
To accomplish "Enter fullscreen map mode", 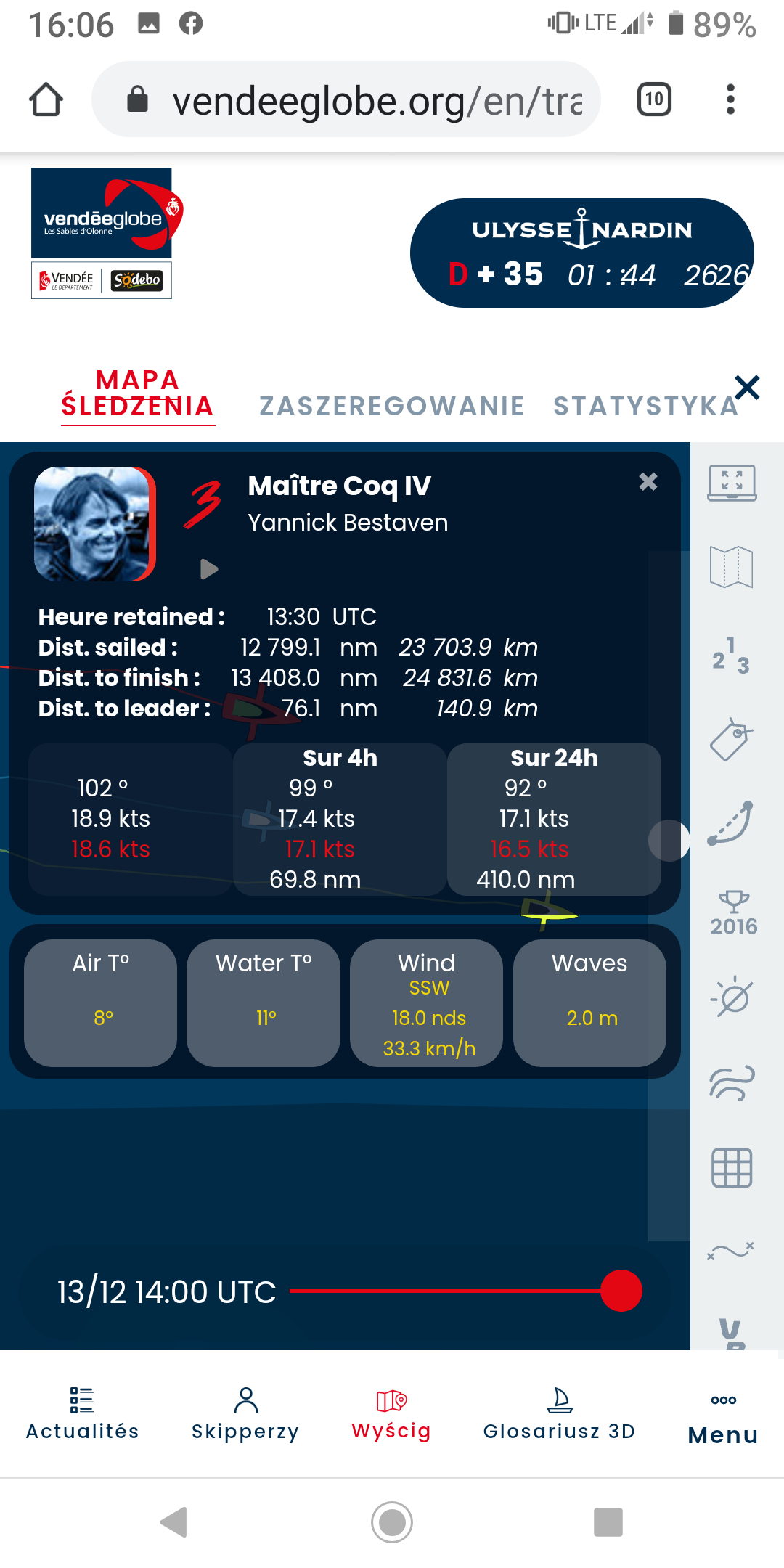I will (x=732, y=483).
